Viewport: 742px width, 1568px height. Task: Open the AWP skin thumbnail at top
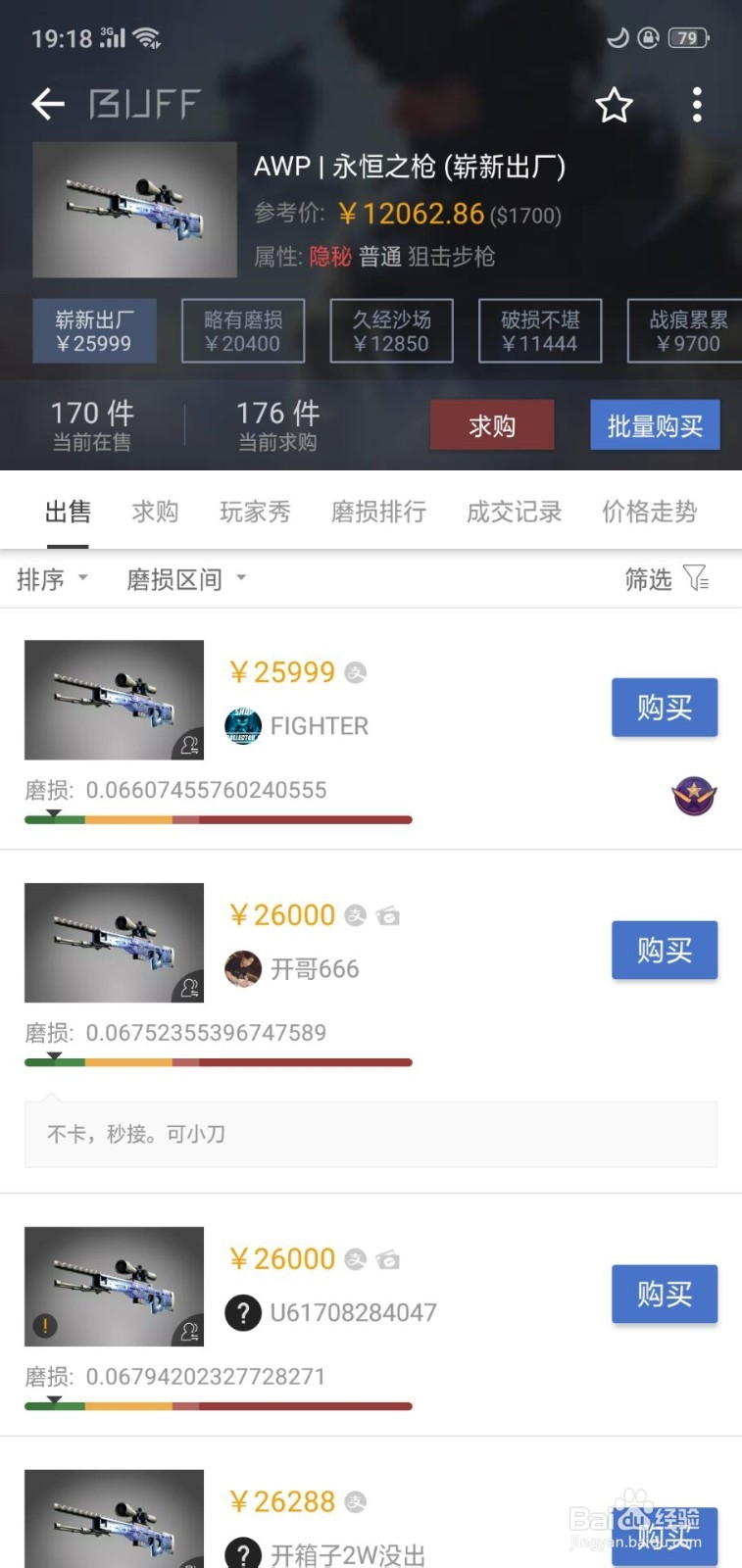point(133,209)
